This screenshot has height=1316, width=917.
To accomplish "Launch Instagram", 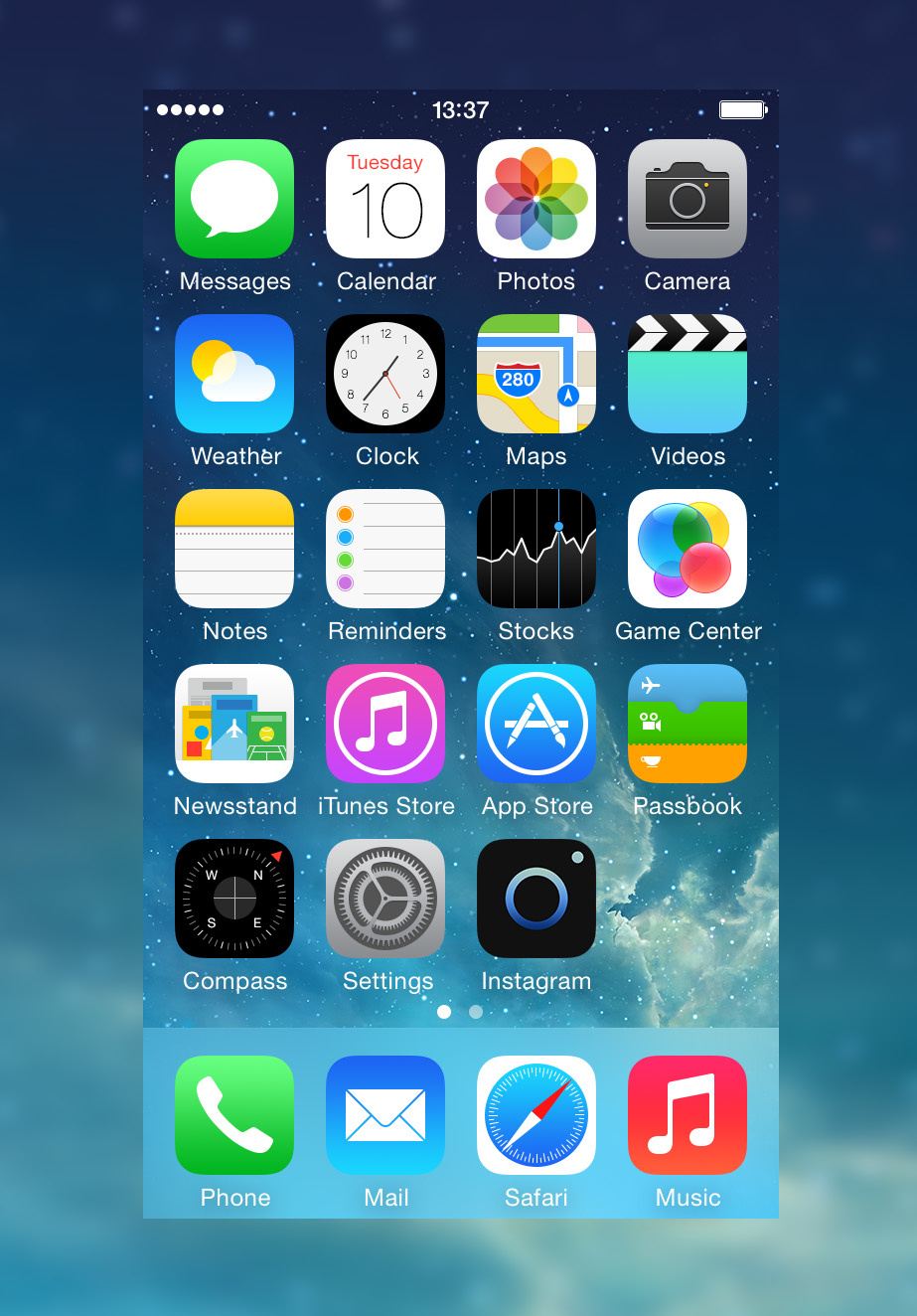I will [x=536, y=899].
